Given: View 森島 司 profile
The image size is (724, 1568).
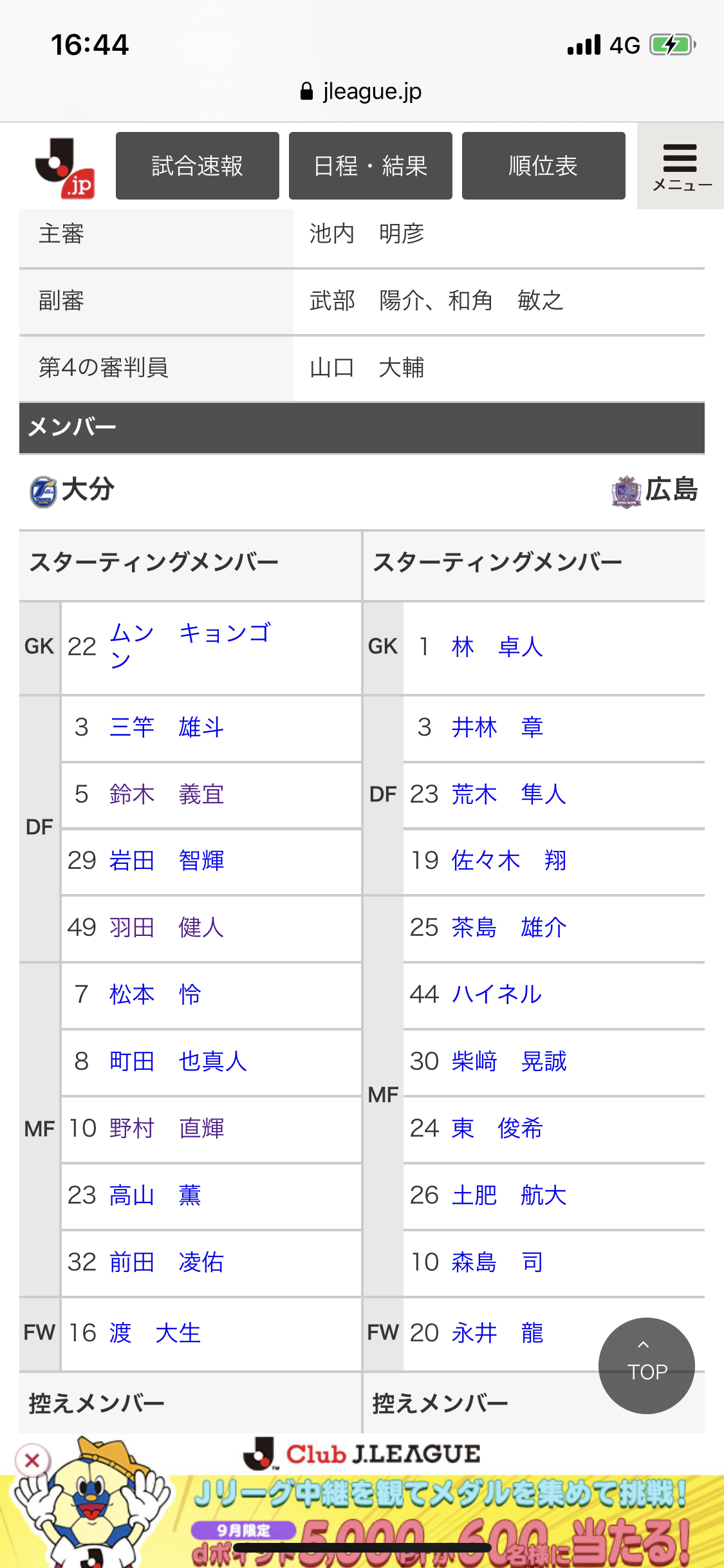Looking at the screenshot, I should 497,1262.
